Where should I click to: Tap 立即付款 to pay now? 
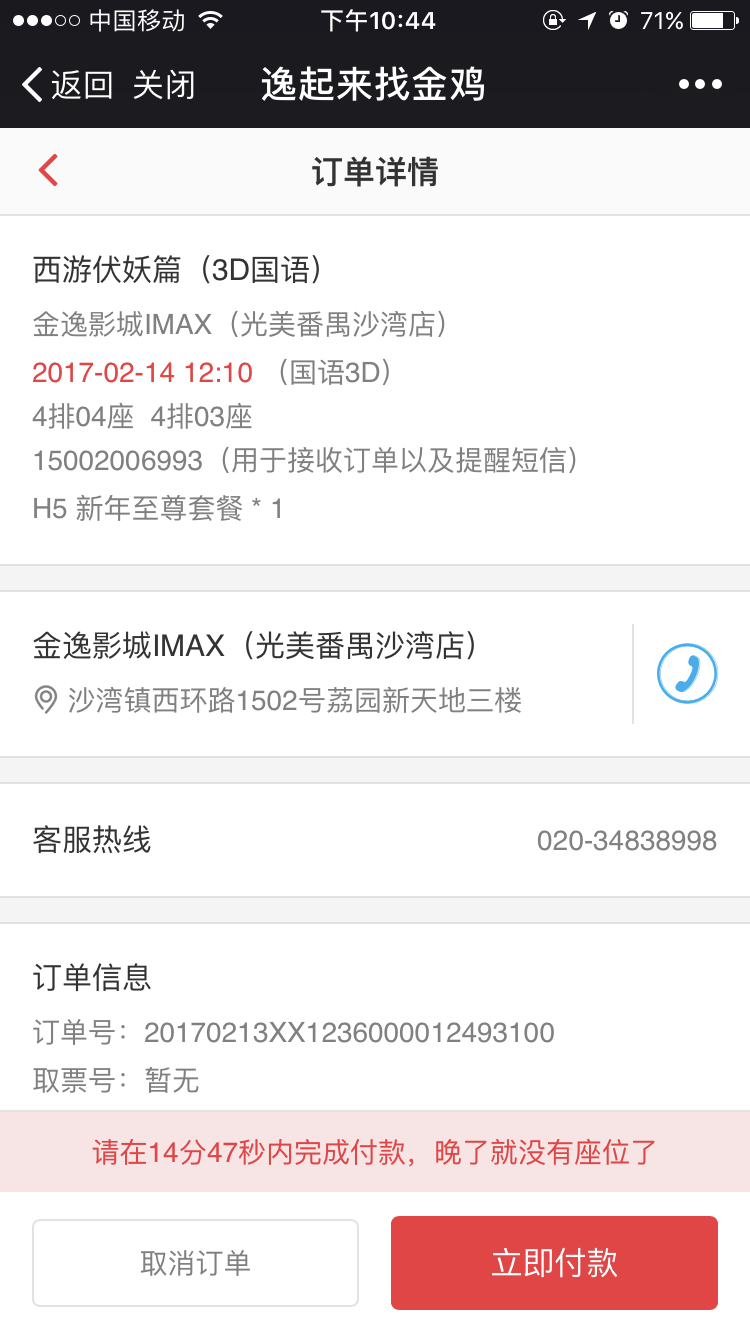click(x=554, y=1263)
